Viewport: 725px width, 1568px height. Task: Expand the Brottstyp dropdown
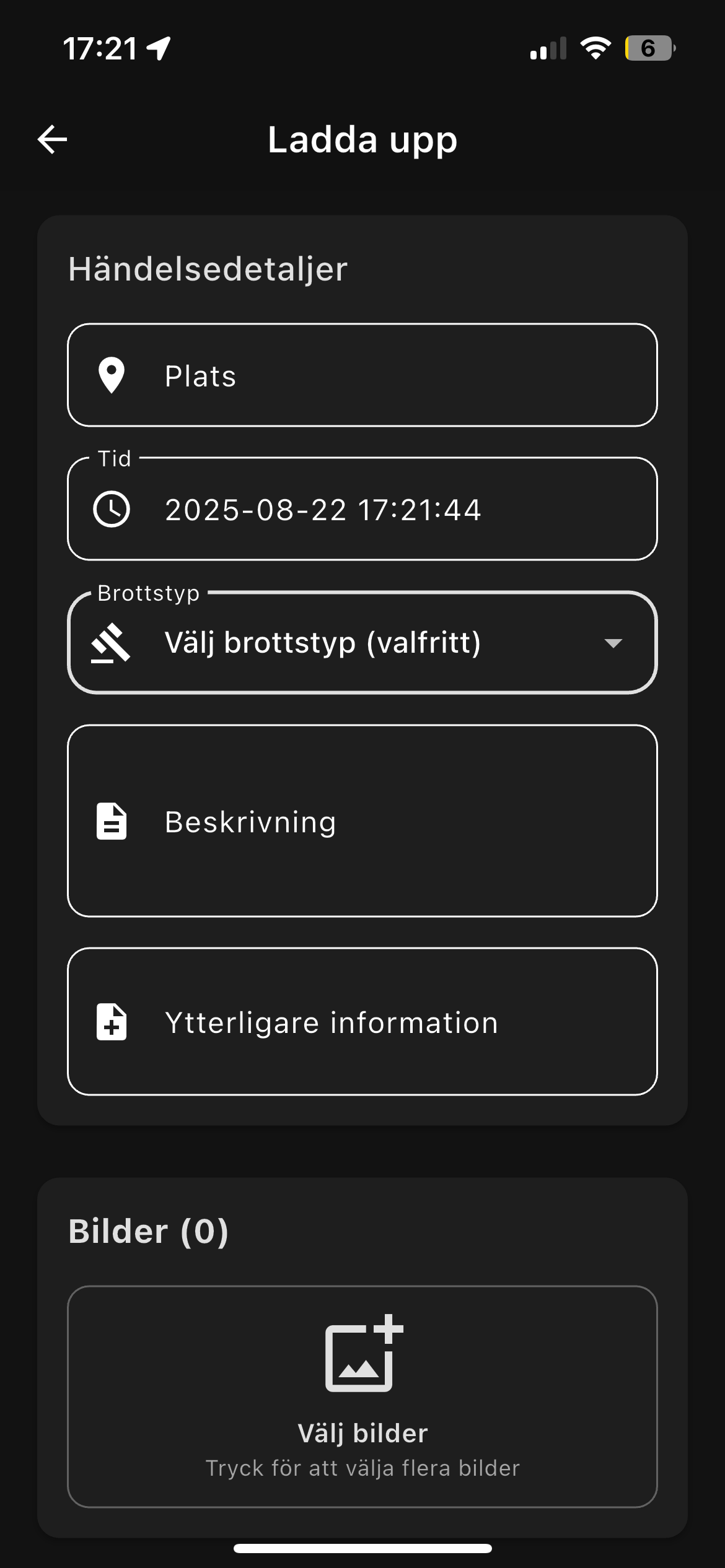[x=362, y=643]
